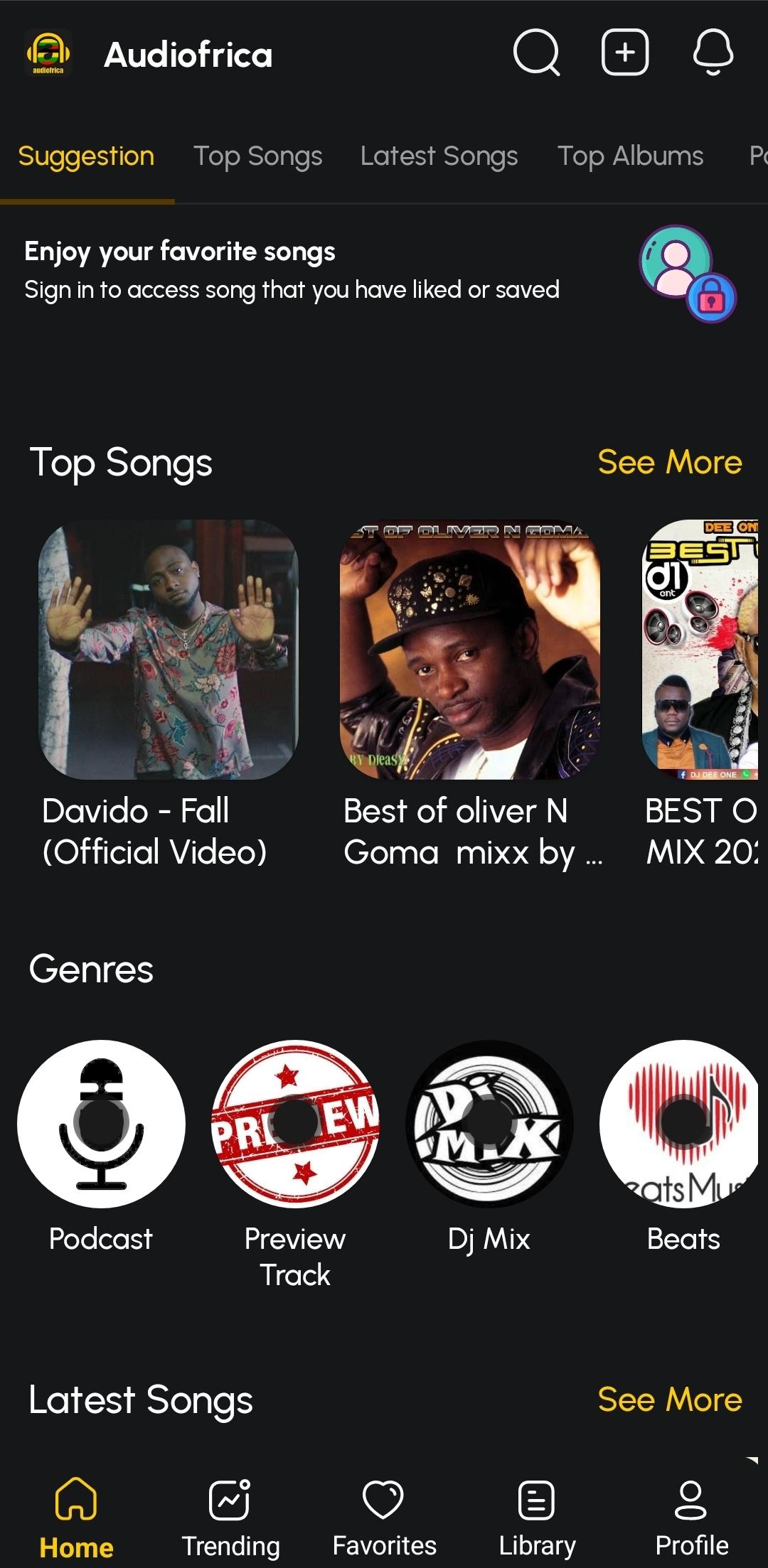This screenshot has height=1568, width=768.
Task: Switch to the Top Albums tab
Action: tap(630, 156)
